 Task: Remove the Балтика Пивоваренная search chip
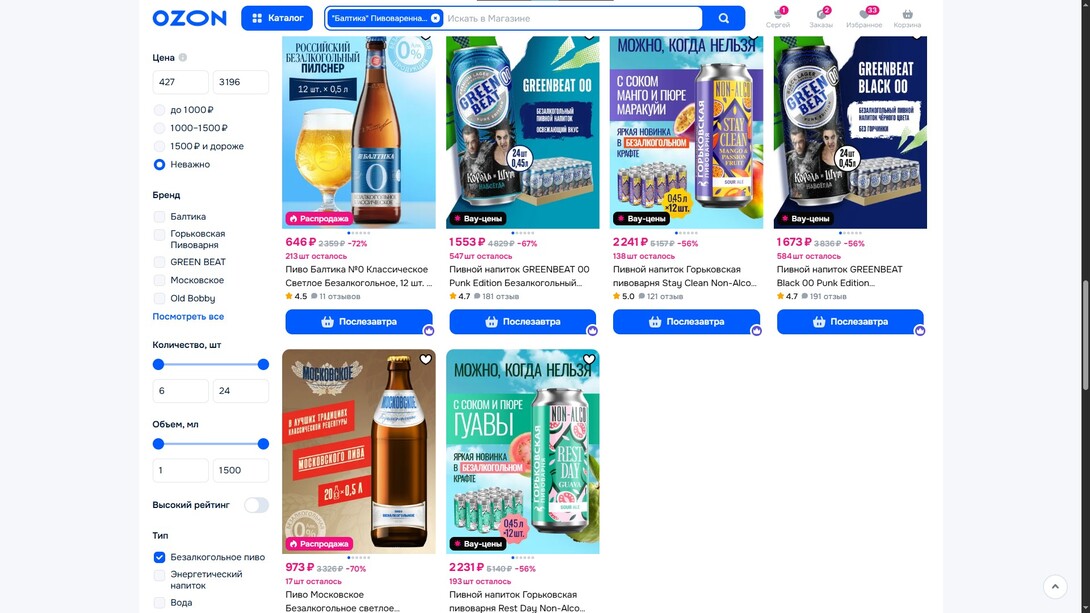click(x=436, y=18)
